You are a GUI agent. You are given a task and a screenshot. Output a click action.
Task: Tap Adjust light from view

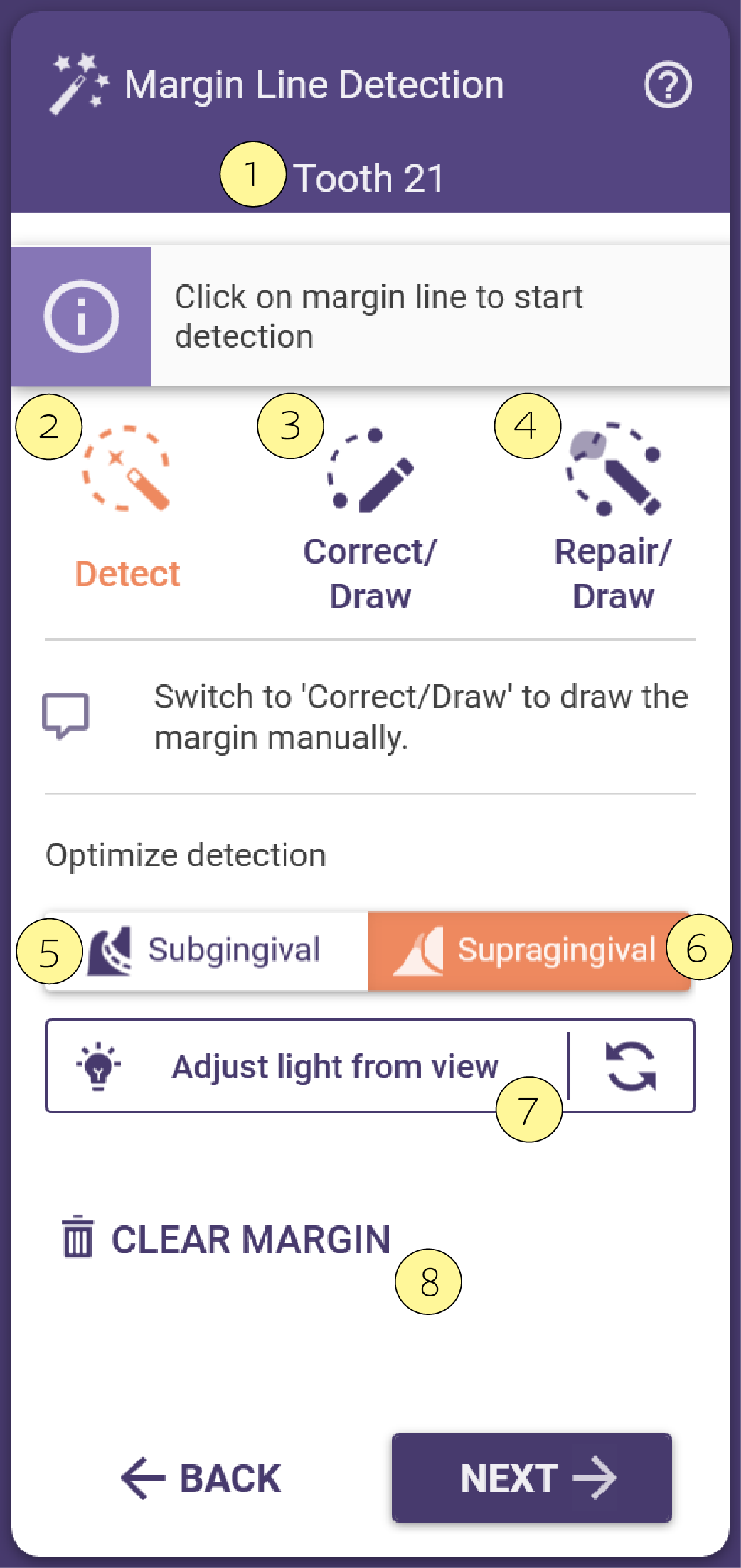pyautogui.click(x=307, y=1065)
